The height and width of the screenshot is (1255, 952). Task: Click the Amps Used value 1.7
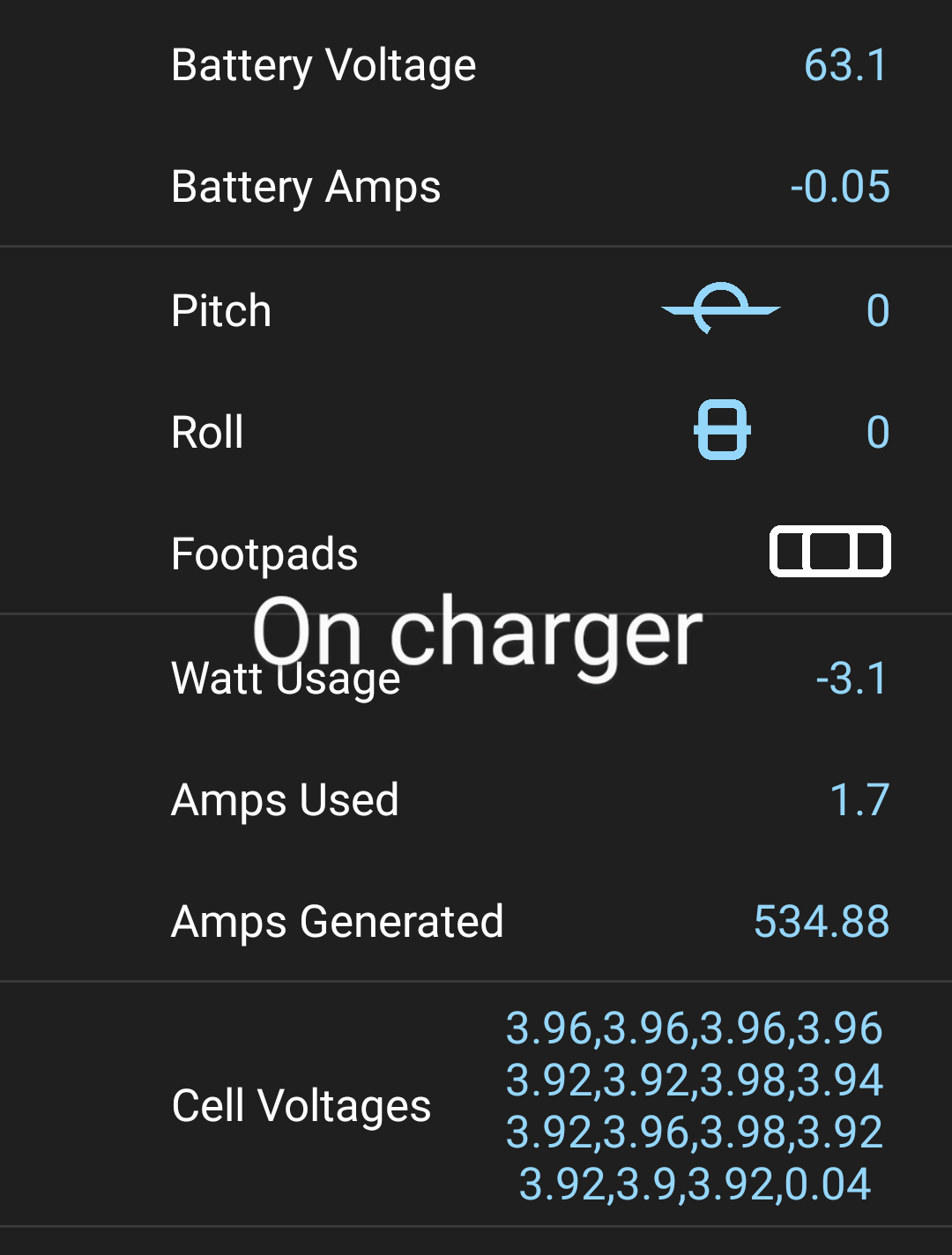point(859,800)
